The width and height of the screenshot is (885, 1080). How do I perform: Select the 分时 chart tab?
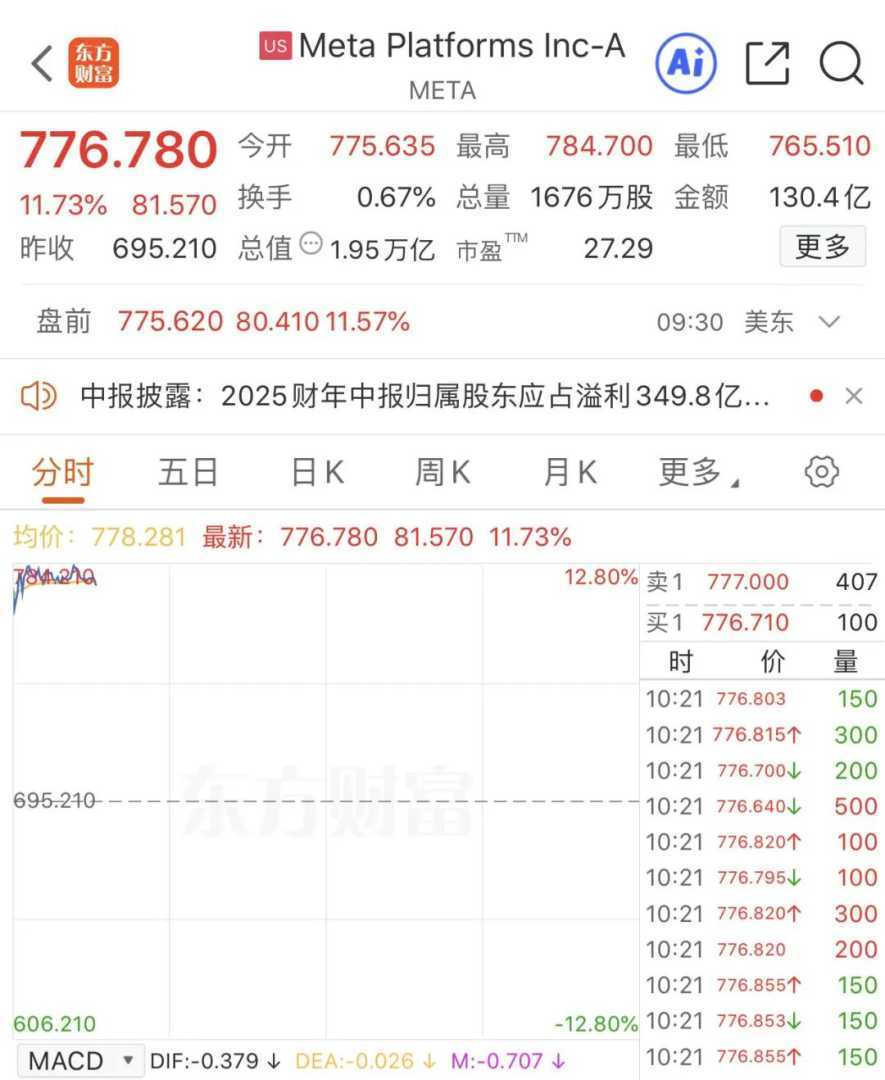tap(62, 472)
